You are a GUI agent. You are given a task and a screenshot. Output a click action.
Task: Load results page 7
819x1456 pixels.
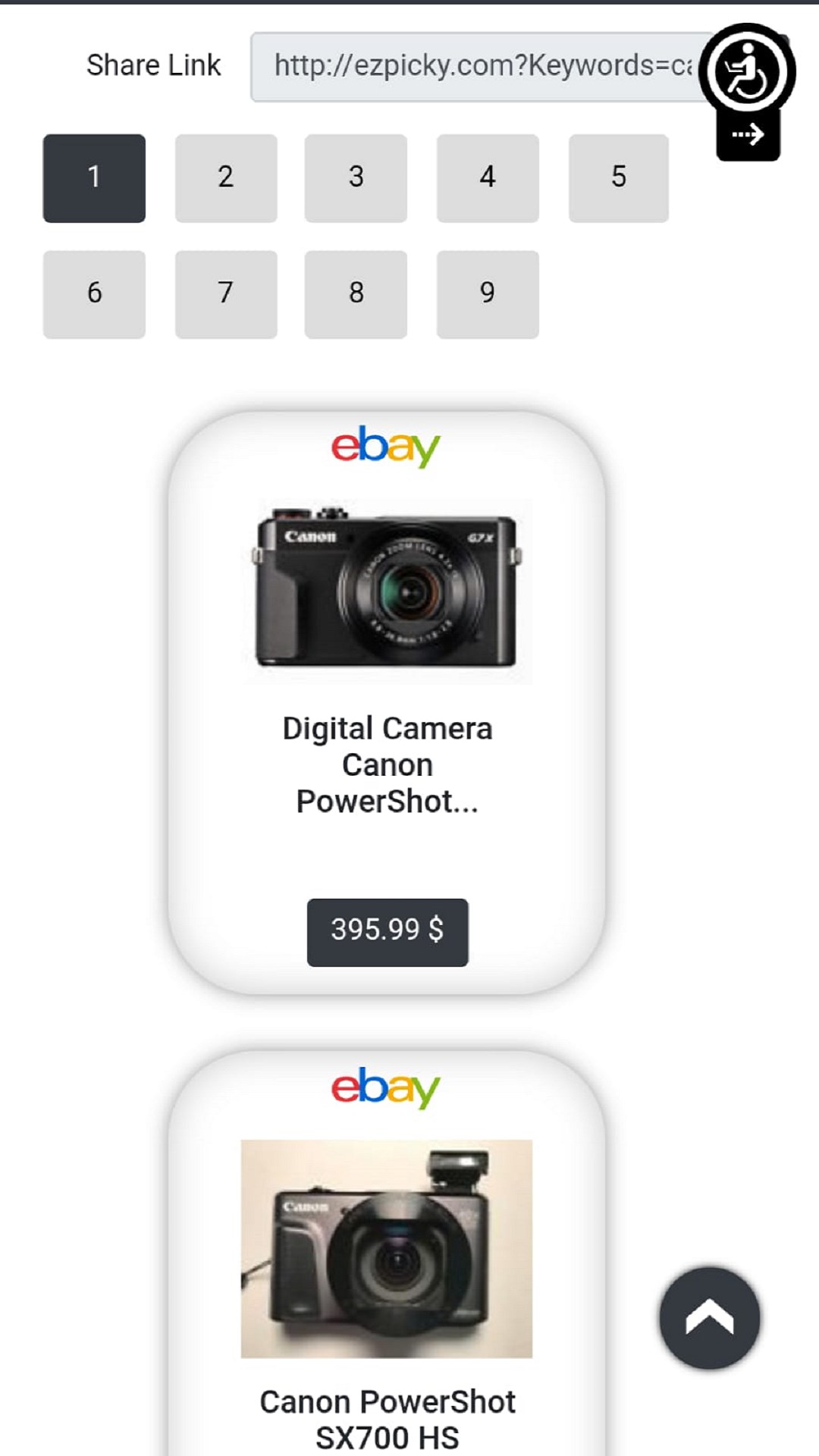pos(226,294)
